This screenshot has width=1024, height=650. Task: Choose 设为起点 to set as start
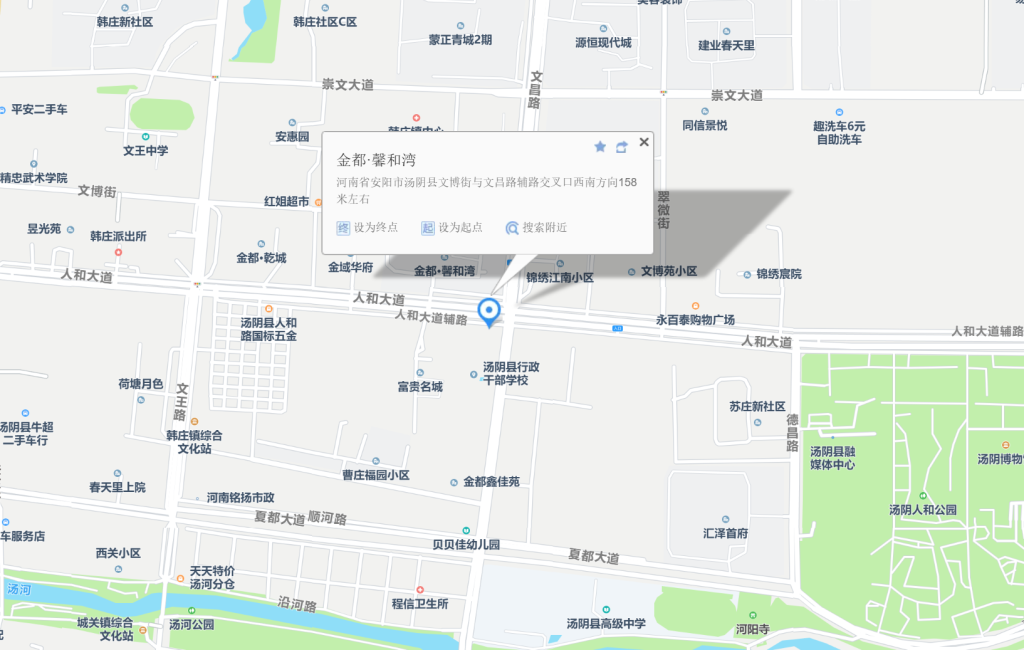[x=452, y=228]
